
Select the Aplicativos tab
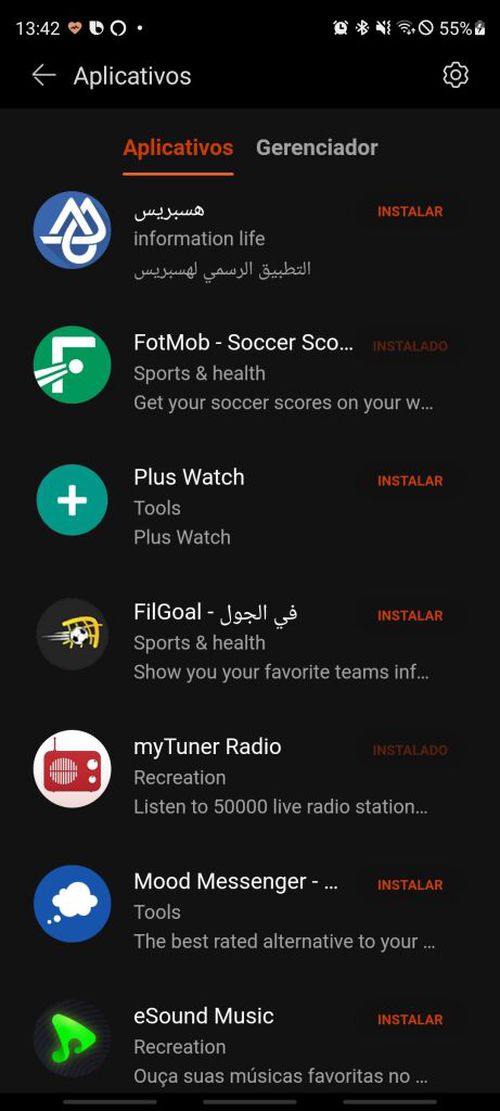pyautogui.click(x=178, y=147)
